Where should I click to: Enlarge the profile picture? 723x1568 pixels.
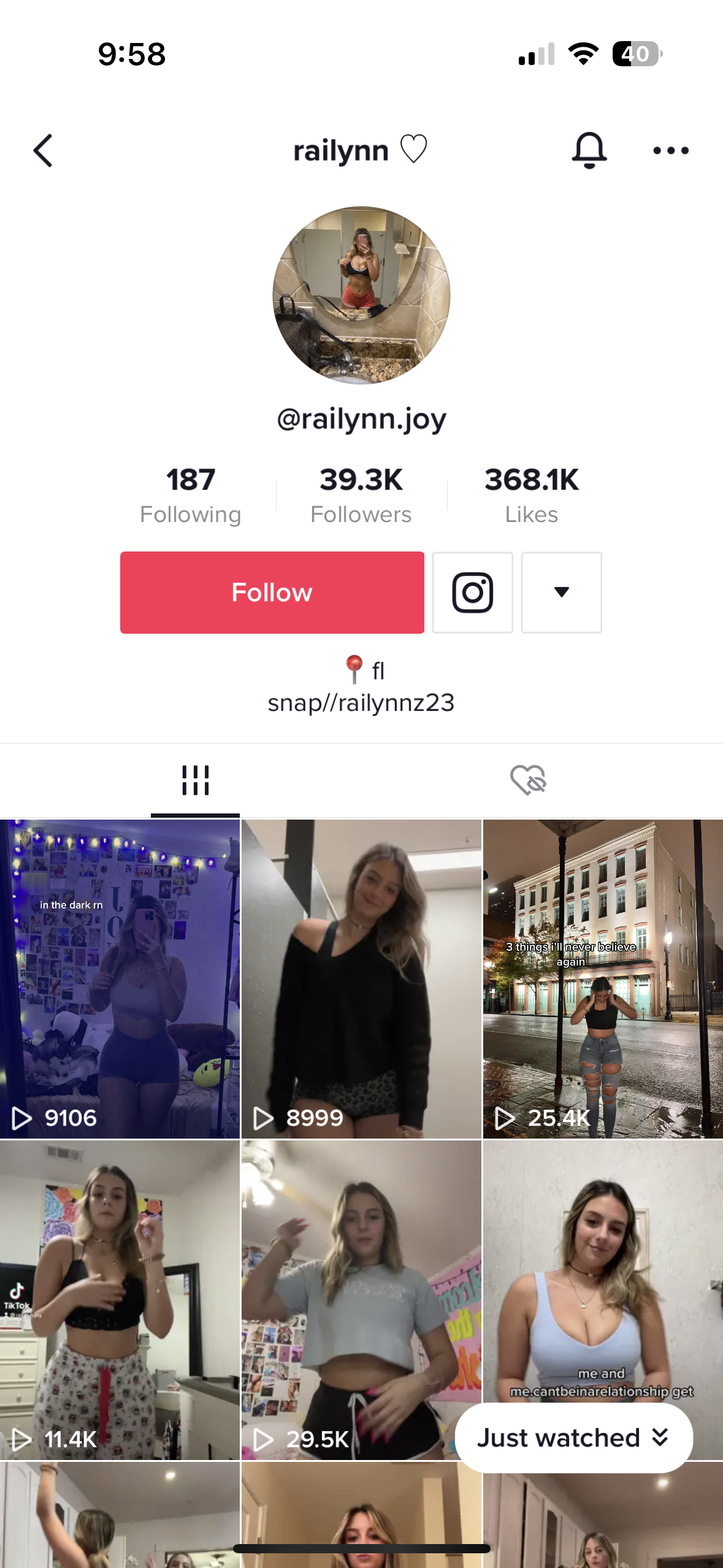pyautogui.click(x=361, y=295)
